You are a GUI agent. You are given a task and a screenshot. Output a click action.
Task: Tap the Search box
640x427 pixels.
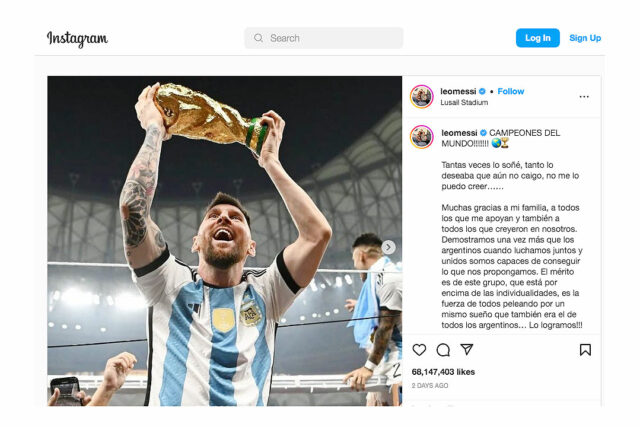coord(323,38)
